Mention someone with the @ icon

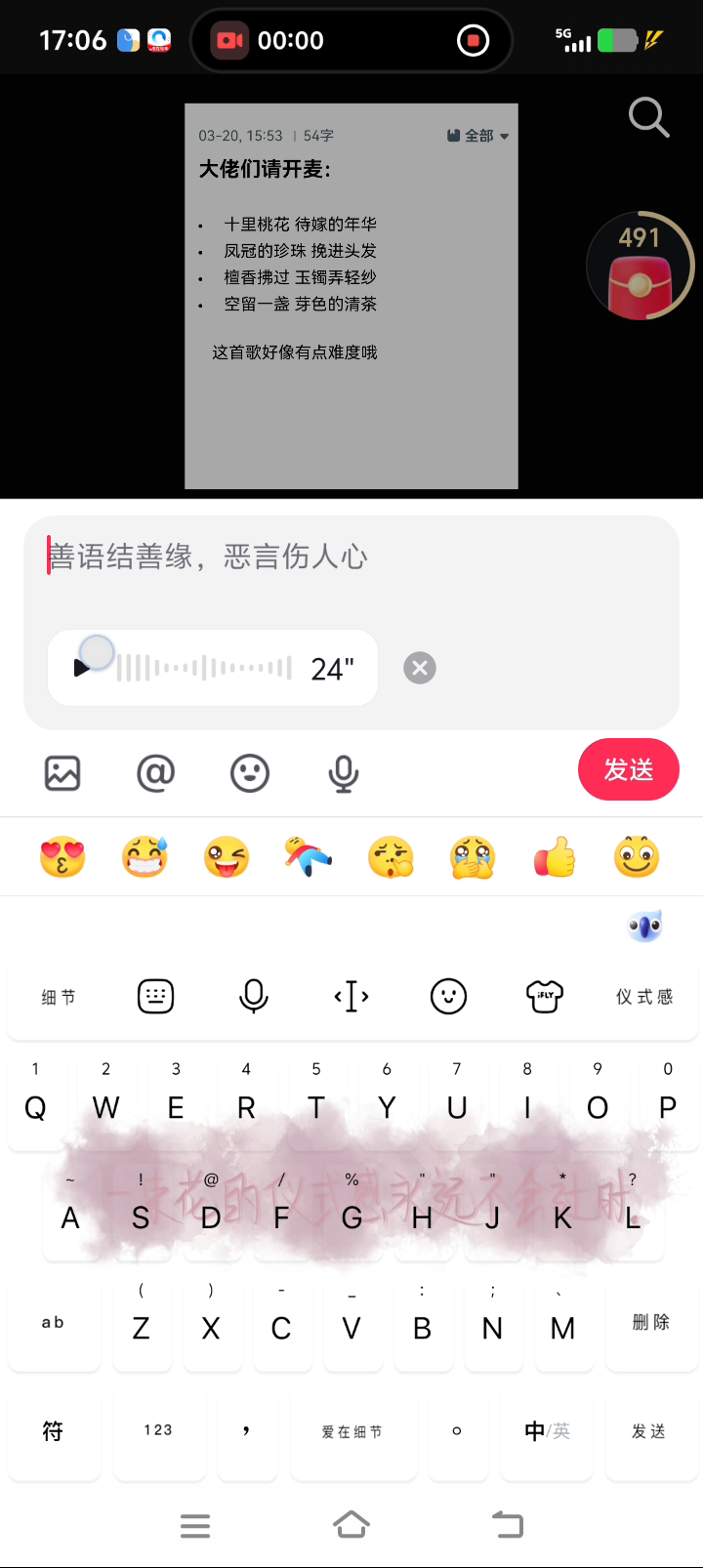click(x=155, y=773)
